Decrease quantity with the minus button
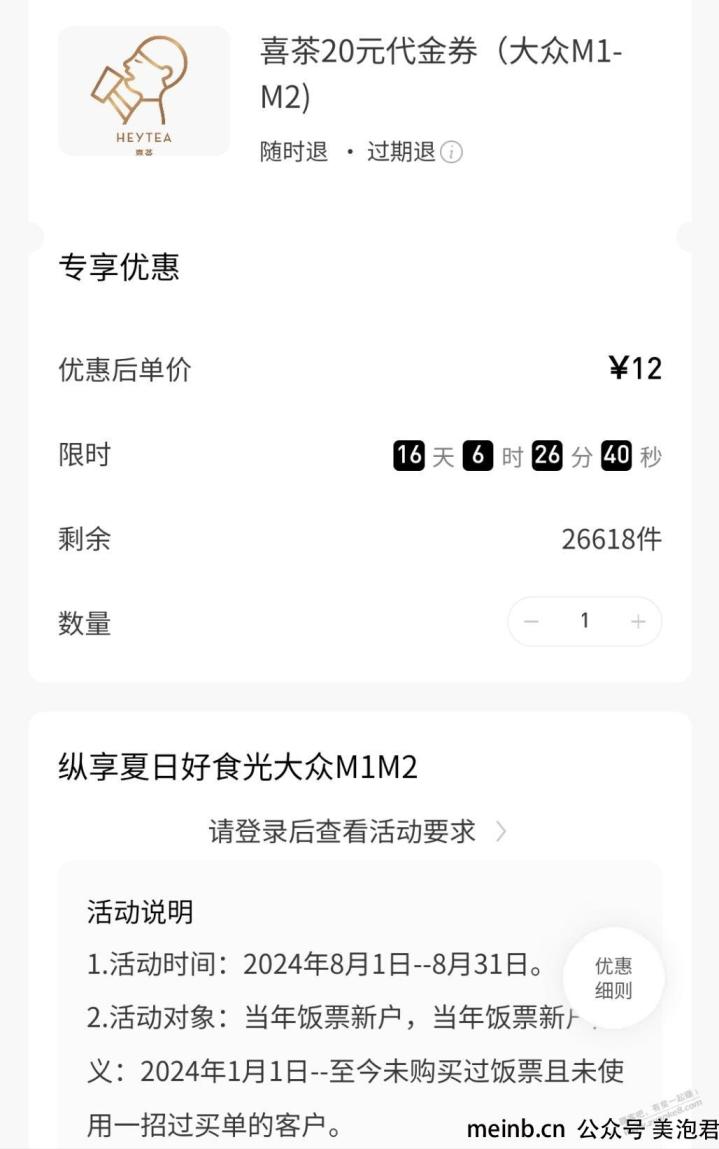This screenshot has width=719, height=1149. coord(531,622)
